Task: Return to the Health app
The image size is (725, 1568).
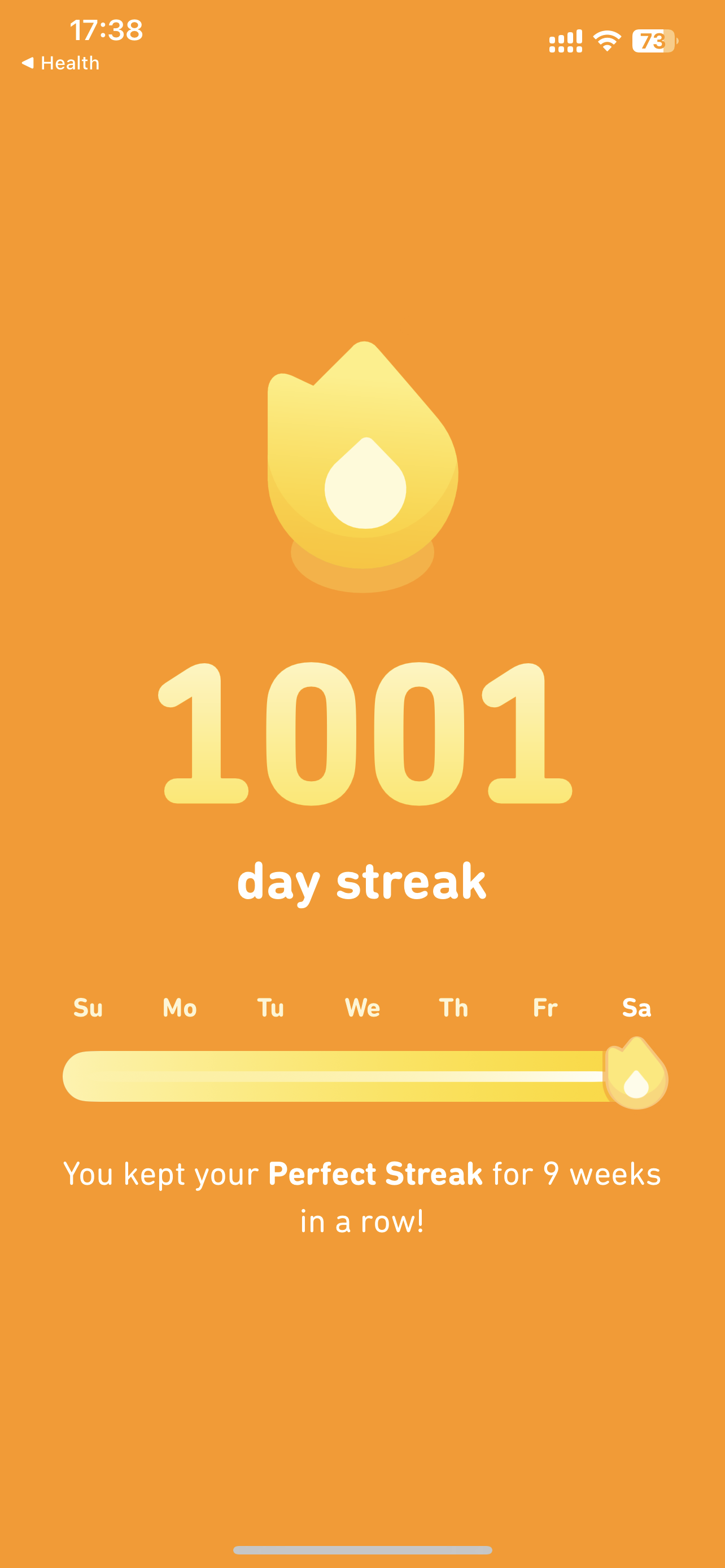Action: 60,63
